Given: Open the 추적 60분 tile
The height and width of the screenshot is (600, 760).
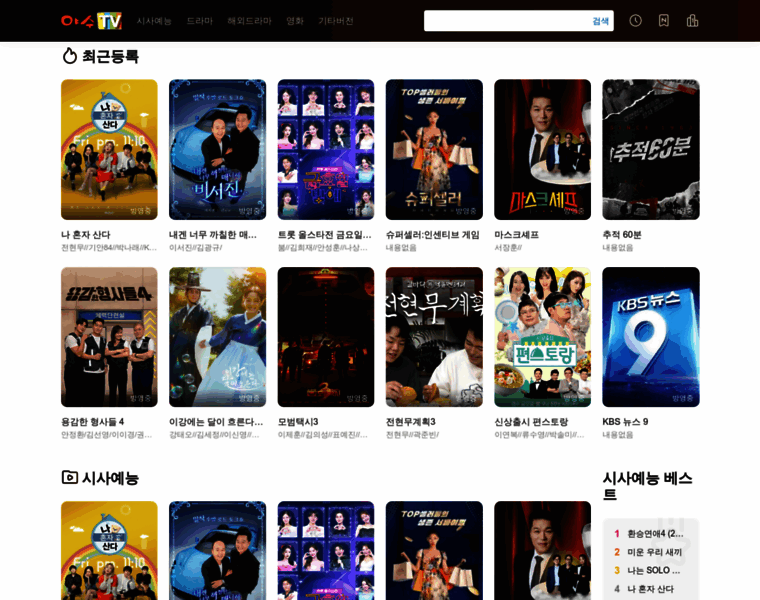Looking at the screenshot, I should (650, 150).
